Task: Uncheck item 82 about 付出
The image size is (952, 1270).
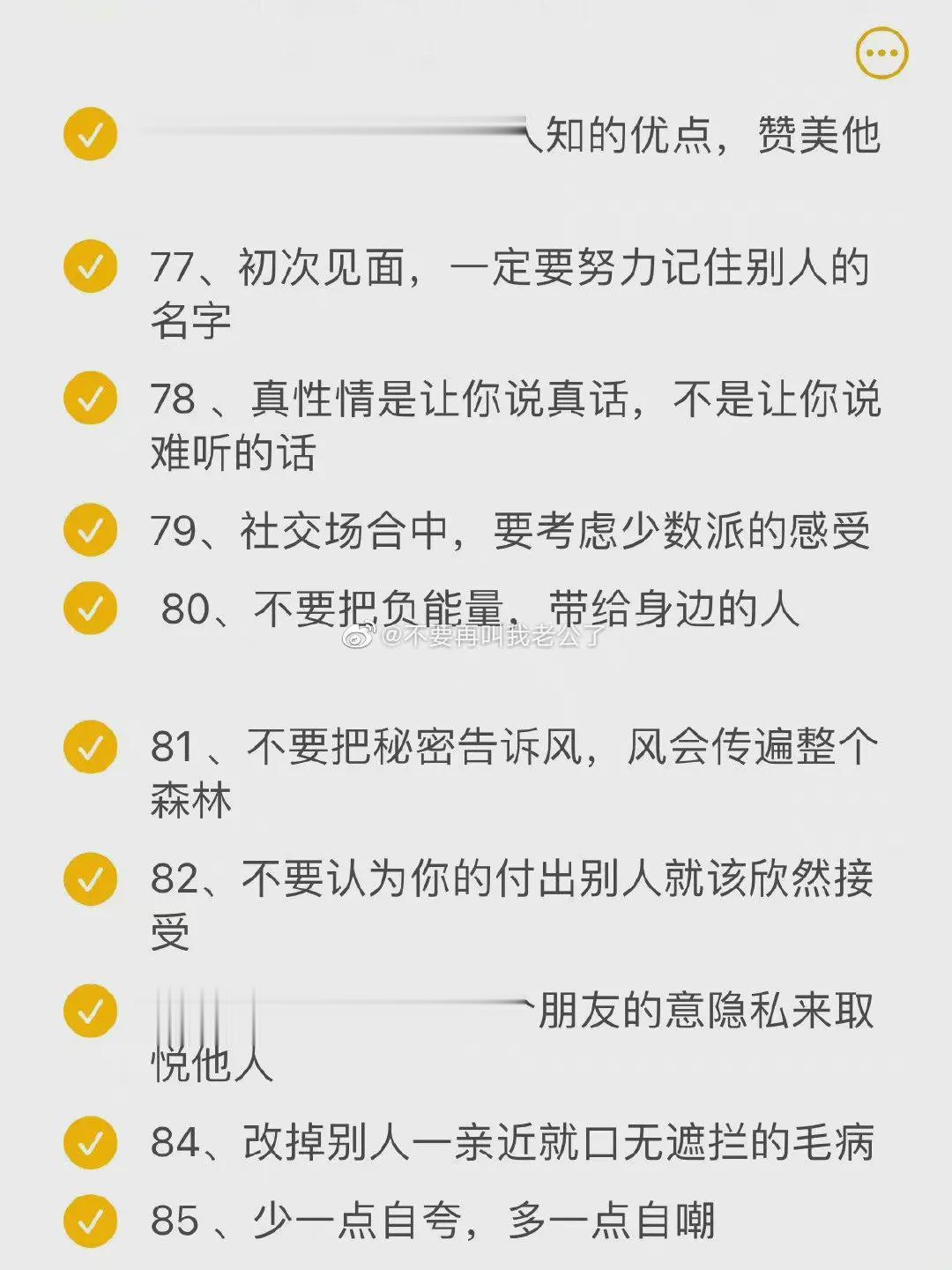Action: (x=91, y=878)
